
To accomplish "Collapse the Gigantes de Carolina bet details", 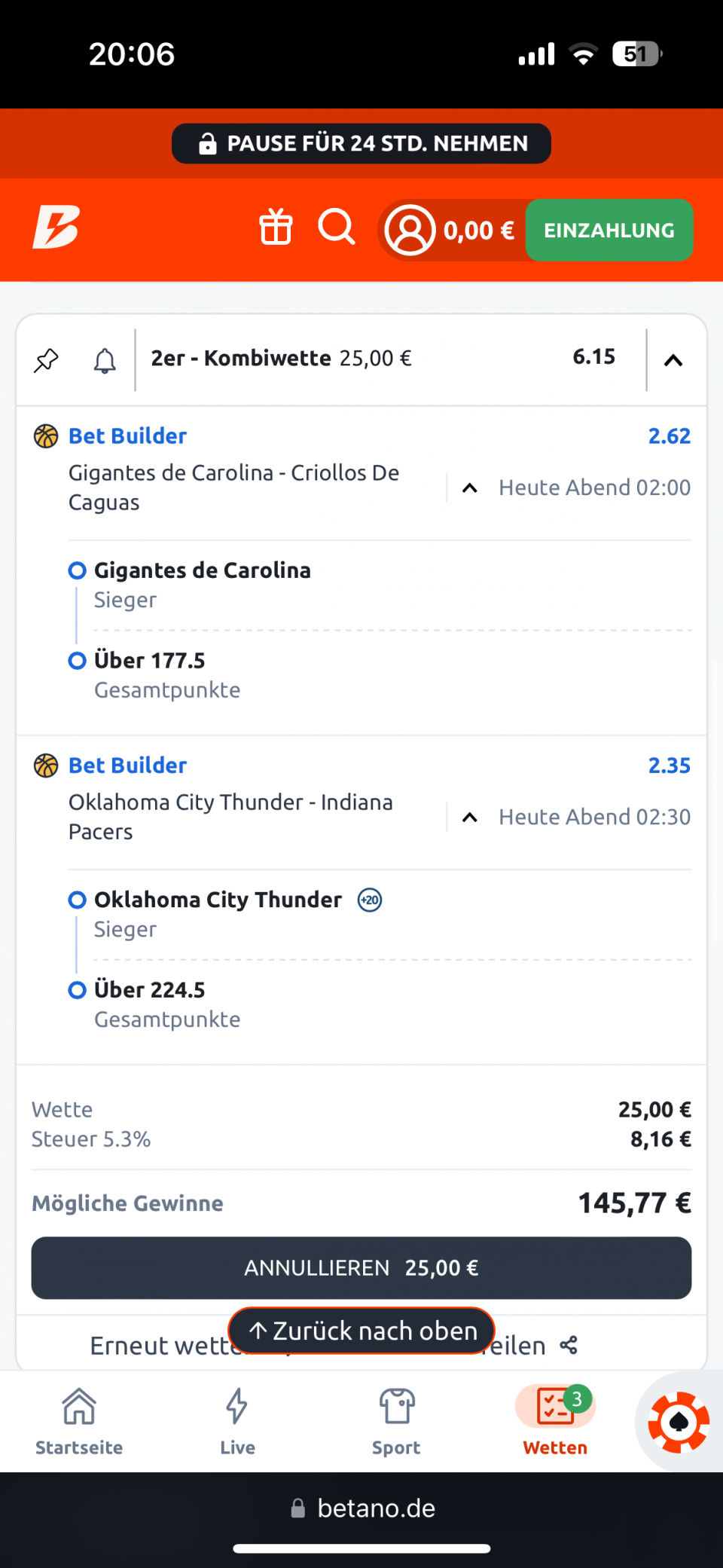I will tap(469, 488).
